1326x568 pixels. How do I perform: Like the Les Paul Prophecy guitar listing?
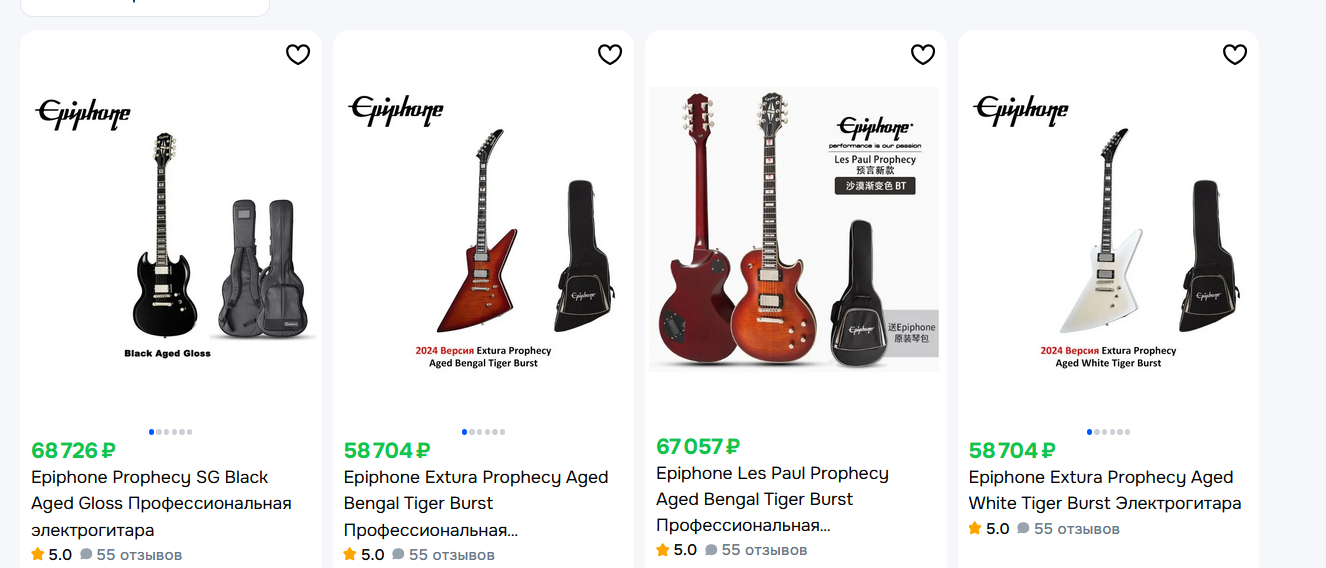coord(922,54)
